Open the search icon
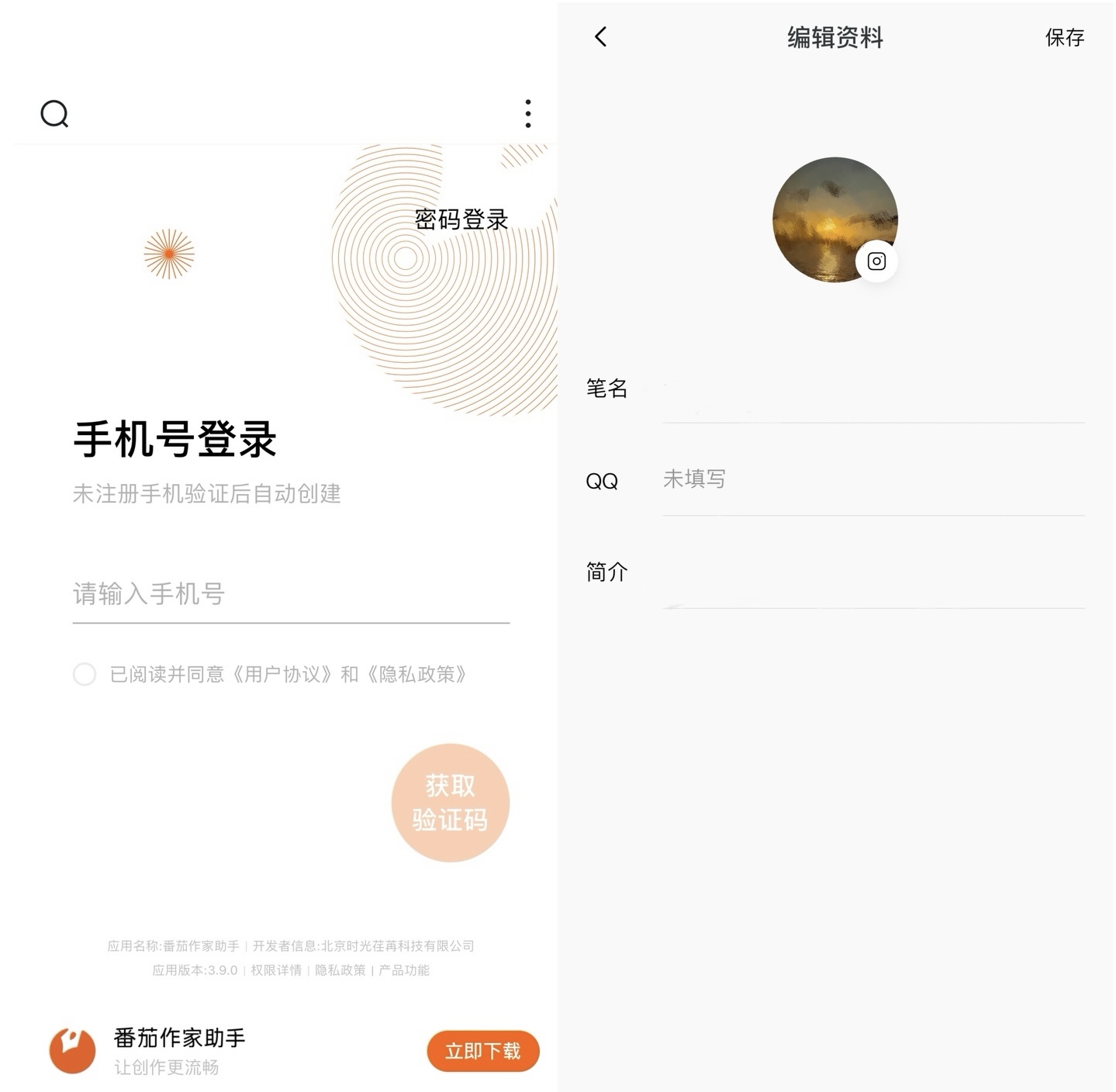This screenshot has height=1092, width=1116. 54,114
